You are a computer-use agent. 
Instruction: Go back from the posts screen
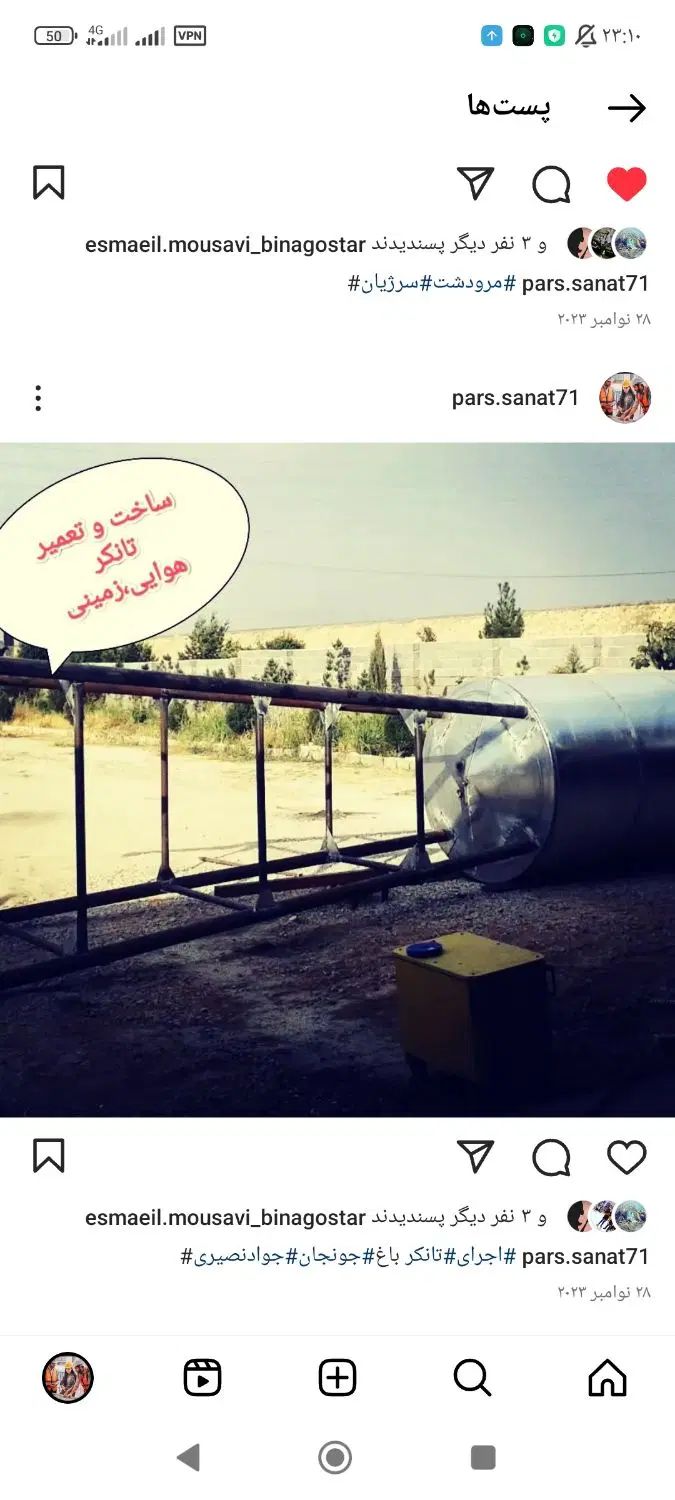pyautogui.click(x=627, y=108)
